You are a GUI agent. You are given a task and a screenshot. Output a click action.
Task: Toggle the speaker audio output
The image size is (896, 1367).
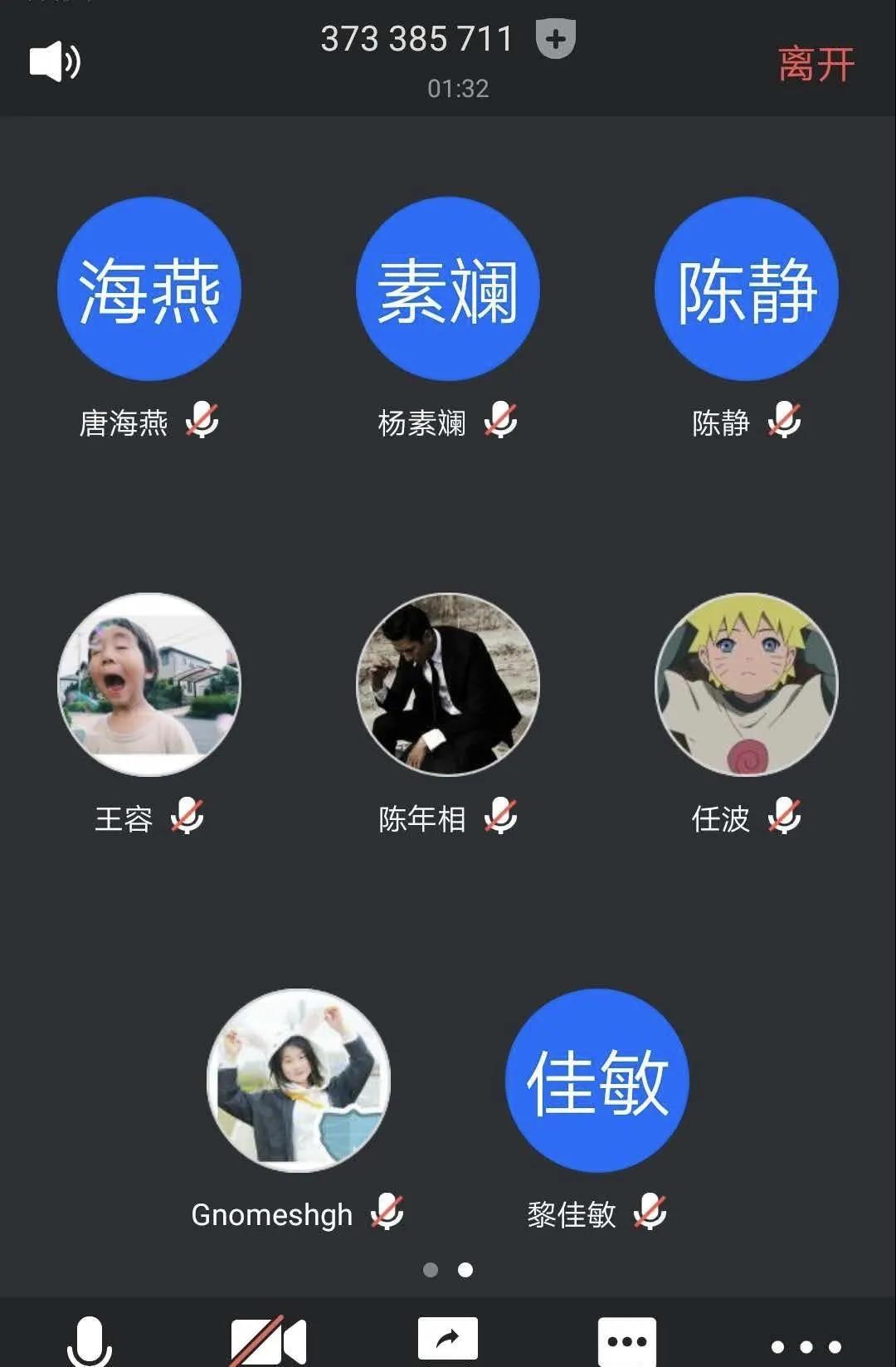click(x=55, y=62)
